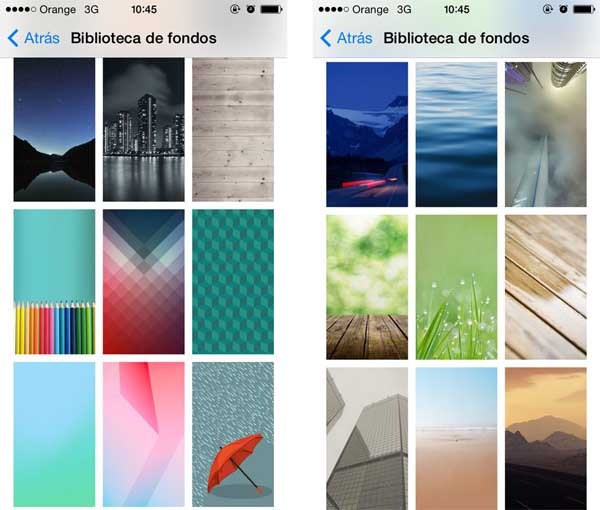The width and height of the screenshot is (600, 510).
Task: Open the mountain road light trails wallpaper
Action: click(367, 134)
